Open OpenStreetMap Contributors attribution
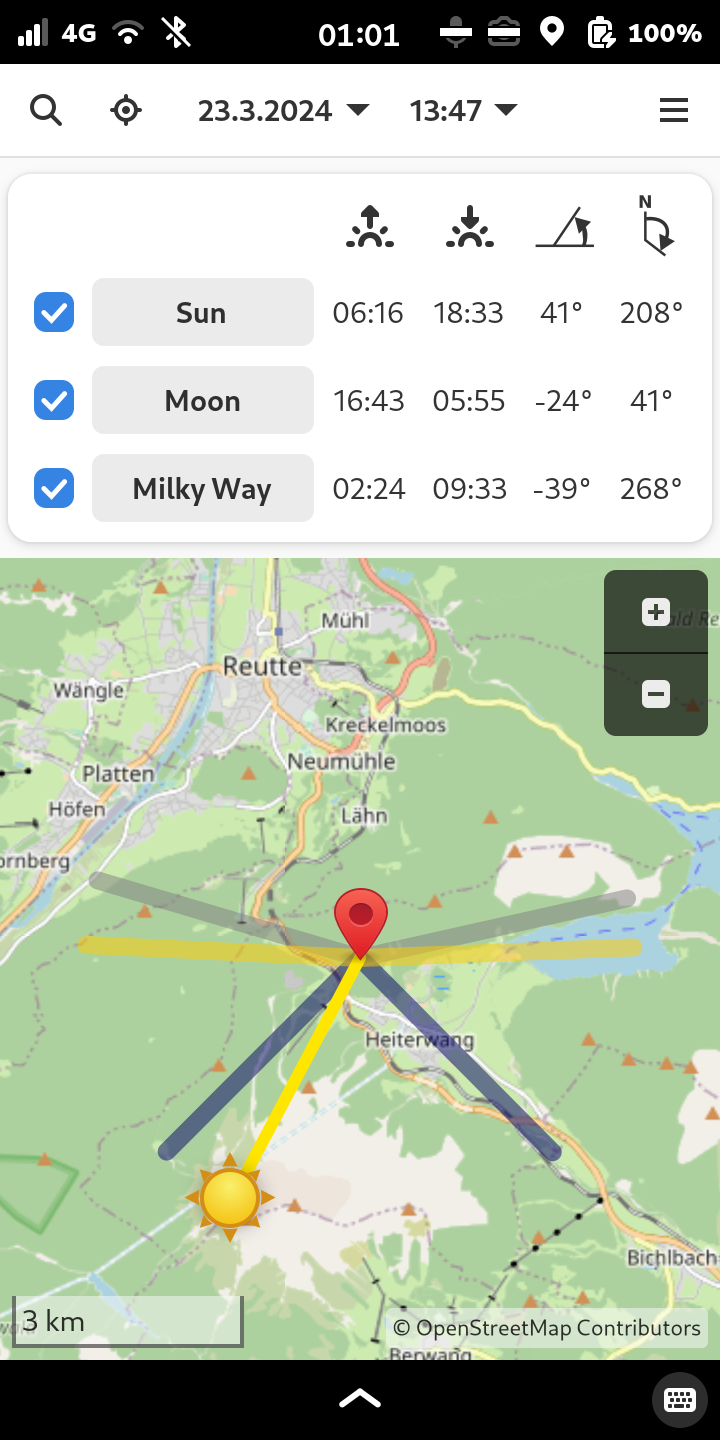The image size is (720, 1440). click(x=546, y=1328)
